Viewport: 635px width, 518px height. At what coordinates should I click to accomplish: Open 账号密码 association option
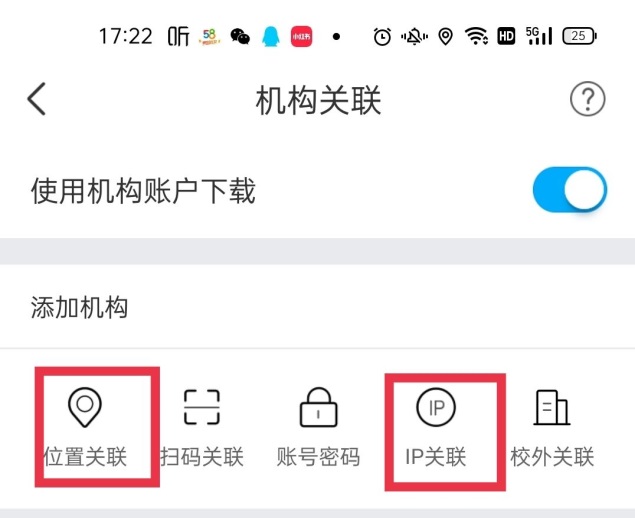[318, 426]
